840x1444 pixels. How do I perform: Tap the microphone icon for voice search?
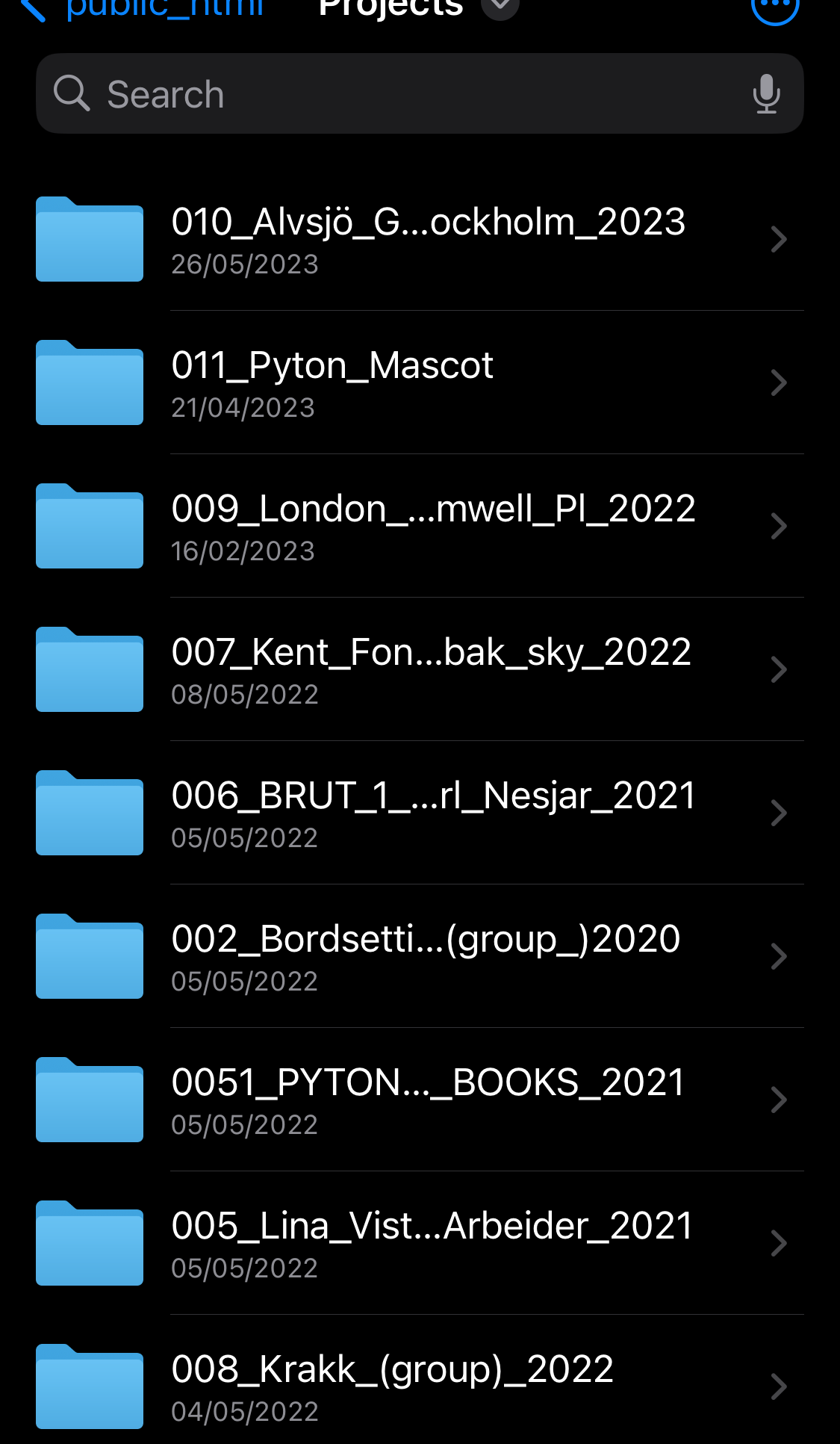(x=766, y=93)
